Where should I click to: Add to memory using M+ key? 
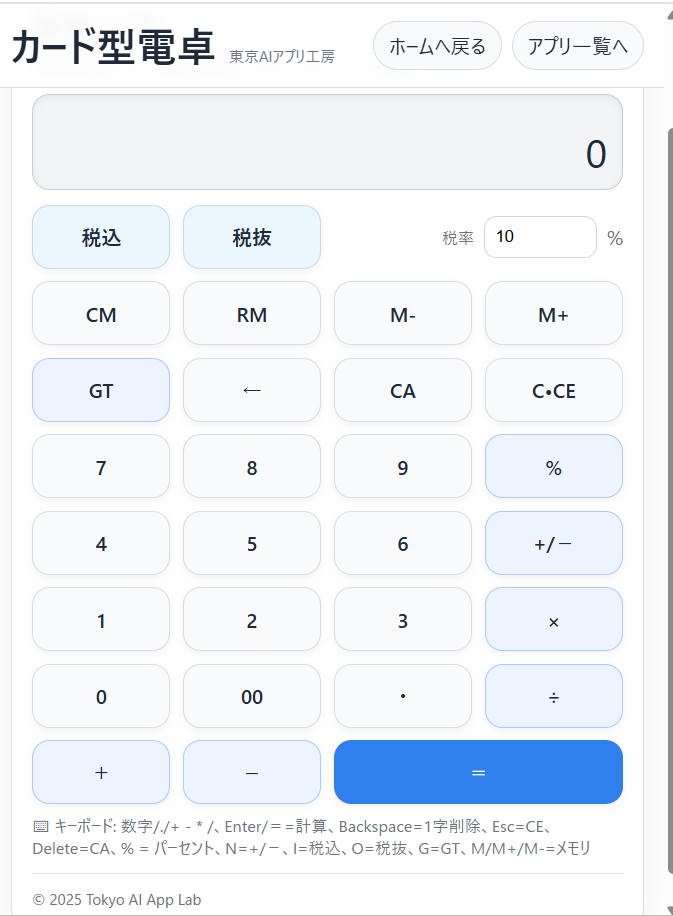coord(553,314)
